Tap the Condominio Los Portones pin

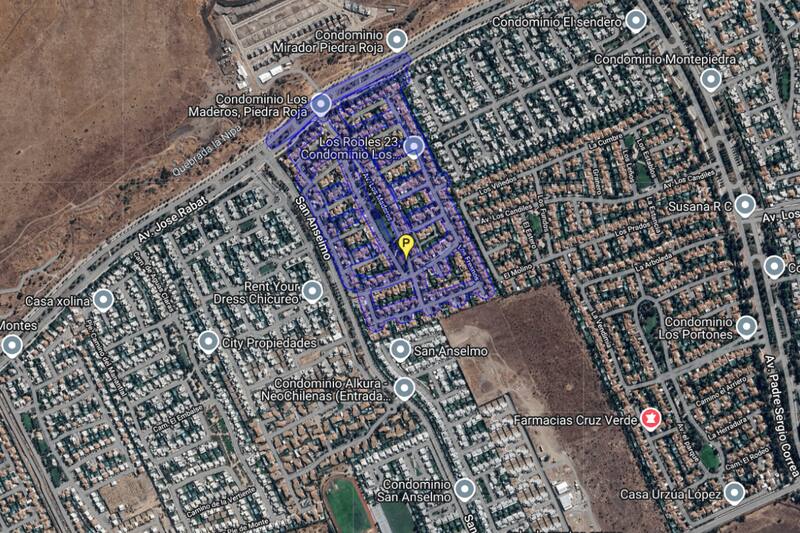[x=745, y=327]
